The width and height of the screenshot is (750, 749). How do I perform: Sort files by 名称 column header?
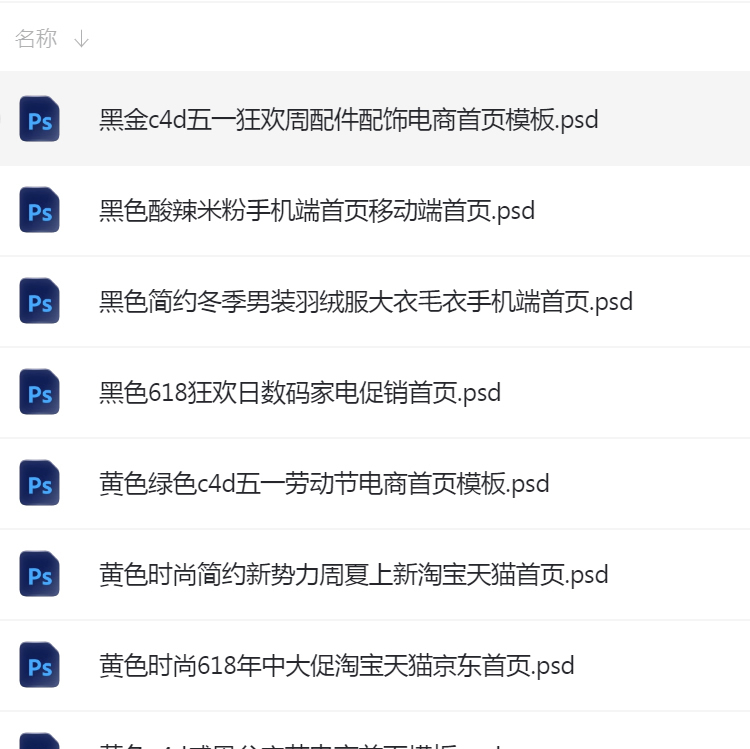tap(37, 39)
